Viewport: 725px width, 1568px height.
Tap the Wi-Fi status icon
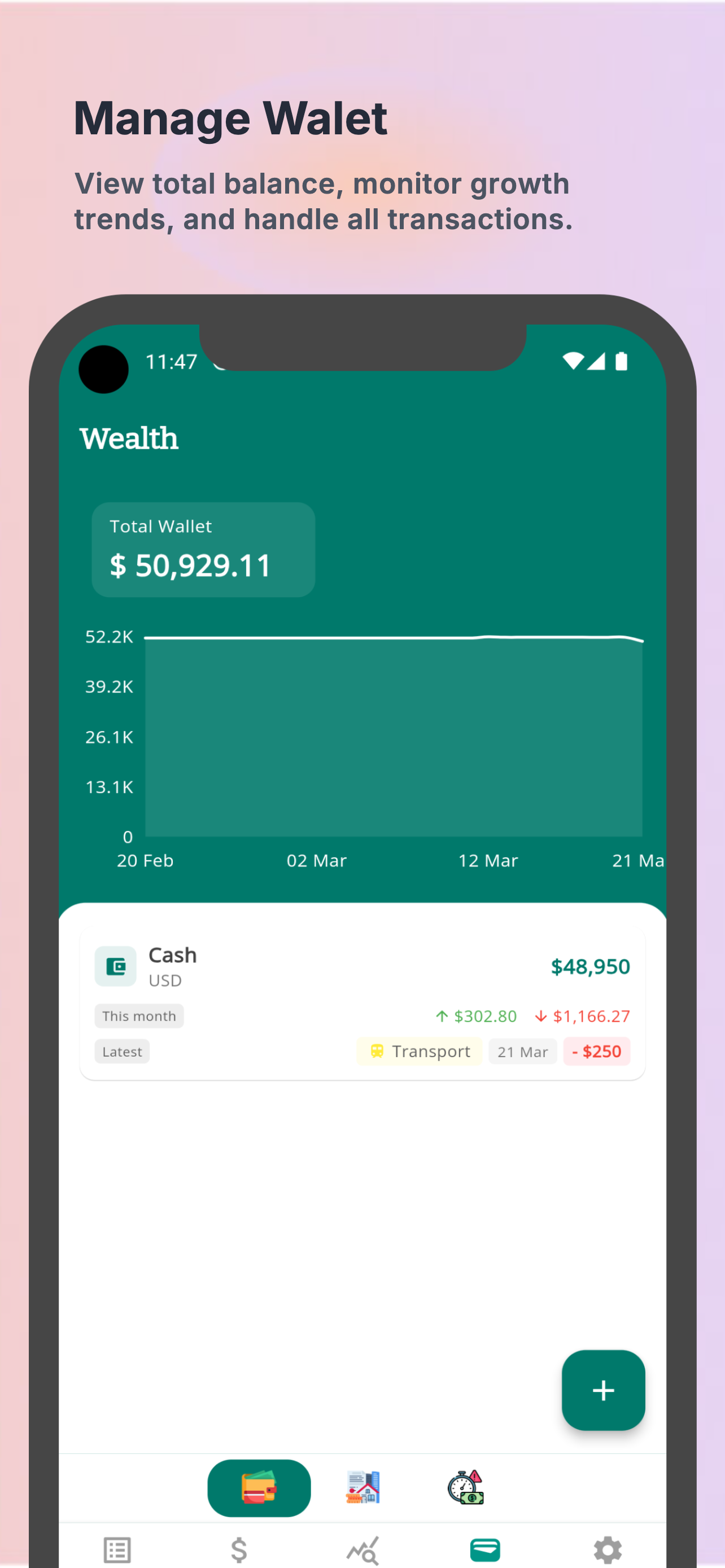point(573,361)
